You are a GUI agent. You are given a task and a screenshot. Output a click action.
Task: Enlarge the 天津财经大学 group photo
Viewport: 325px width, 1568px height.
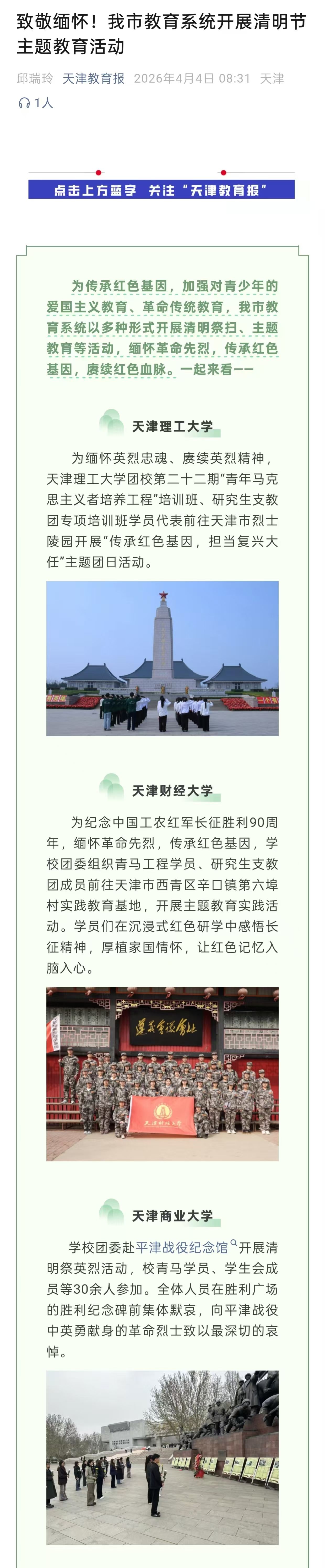(x=162, y=1074)
